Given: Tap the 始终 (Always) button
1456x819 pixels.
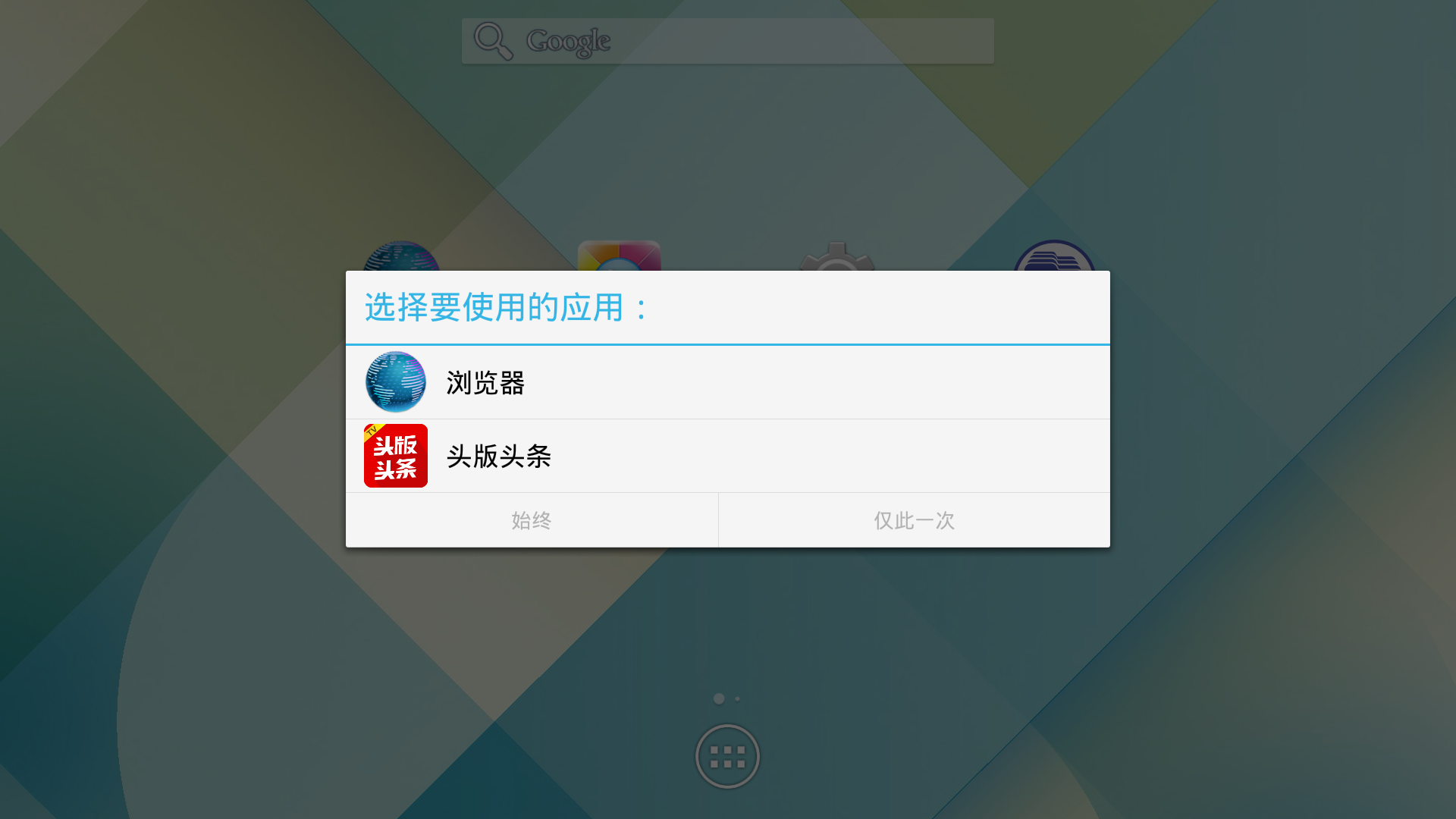Looking at the screenshot, I should tap(532, 520).
